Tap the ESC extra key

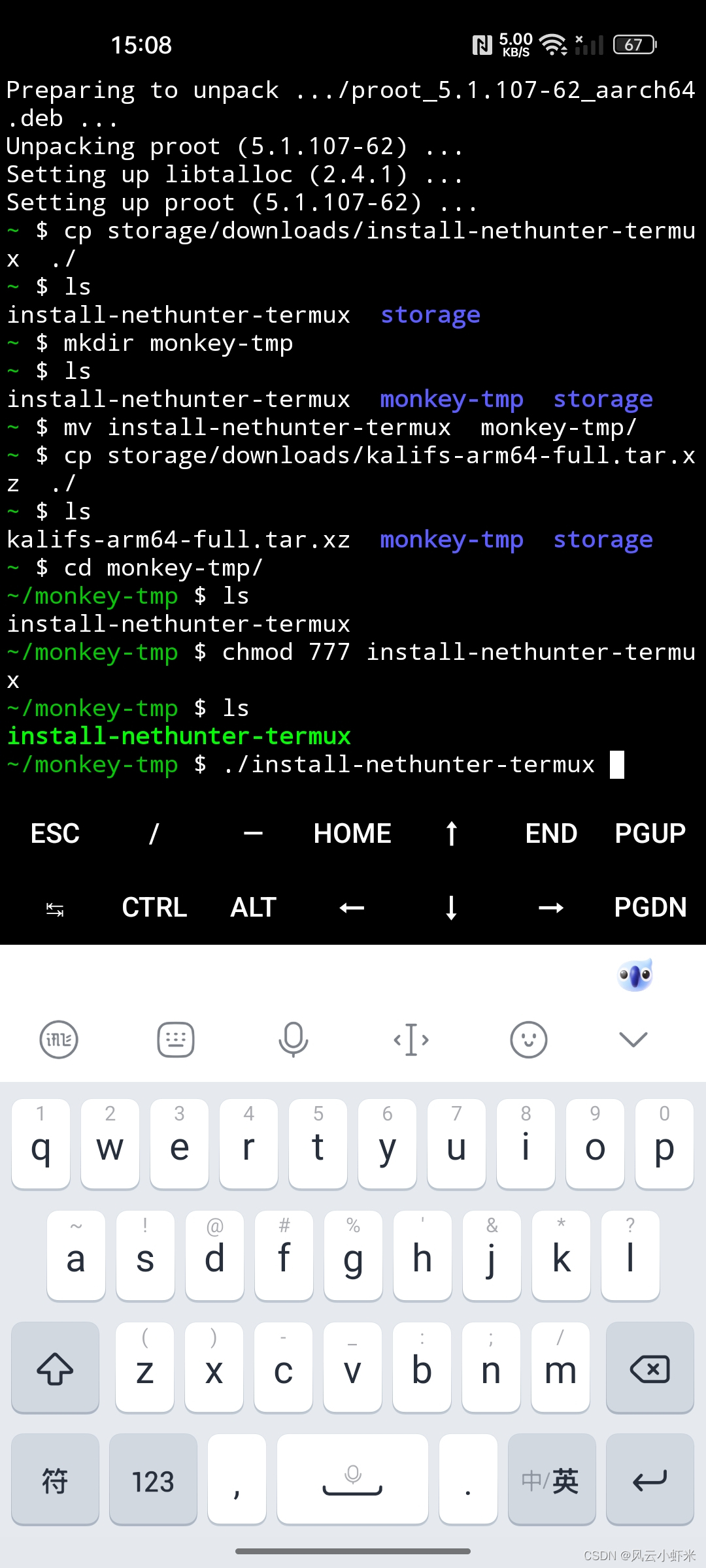pos(55,834)
